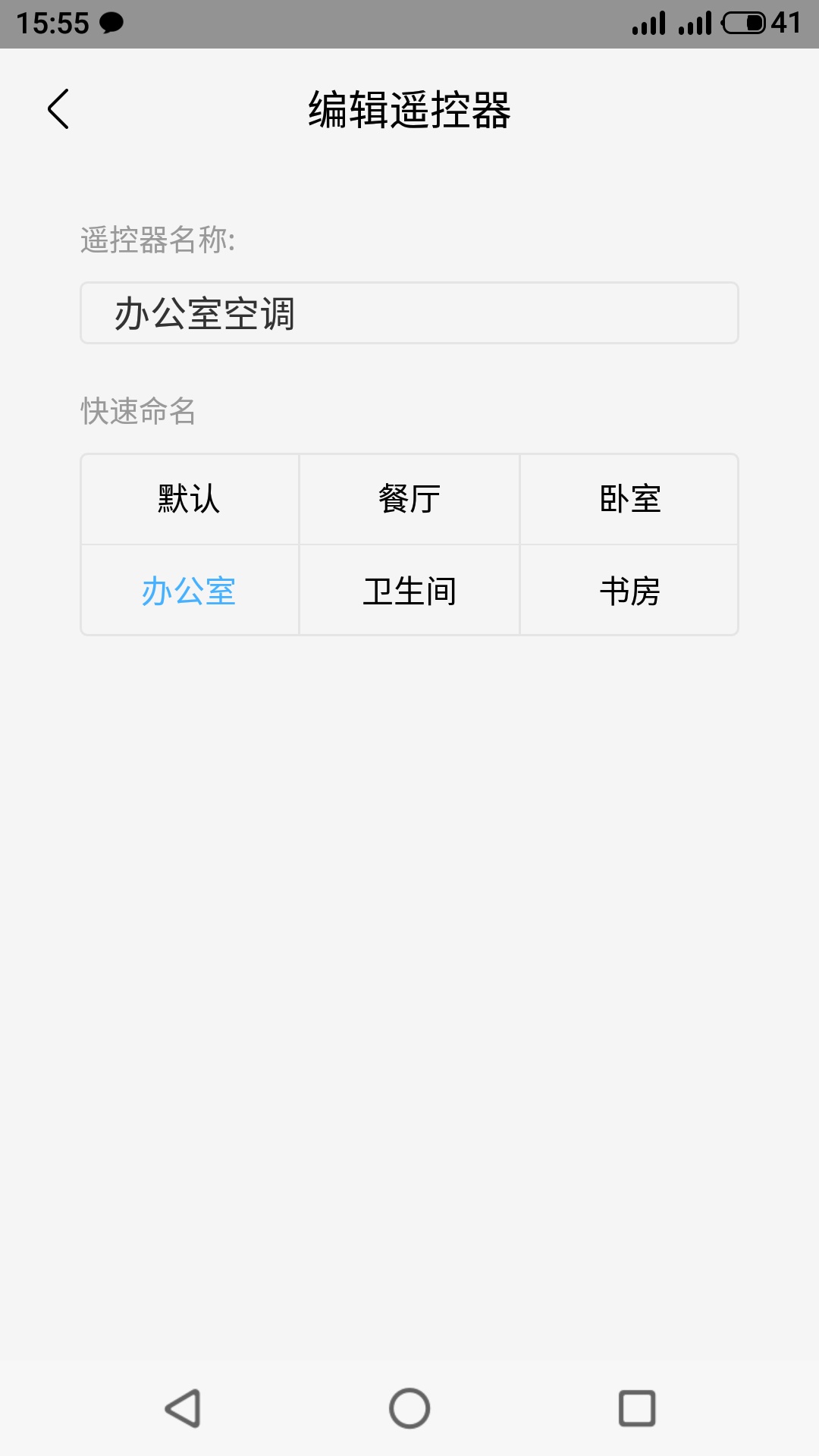Pick the 卧室 quick name option
This screenshot has width=819, height=1456.
[629, 500]
